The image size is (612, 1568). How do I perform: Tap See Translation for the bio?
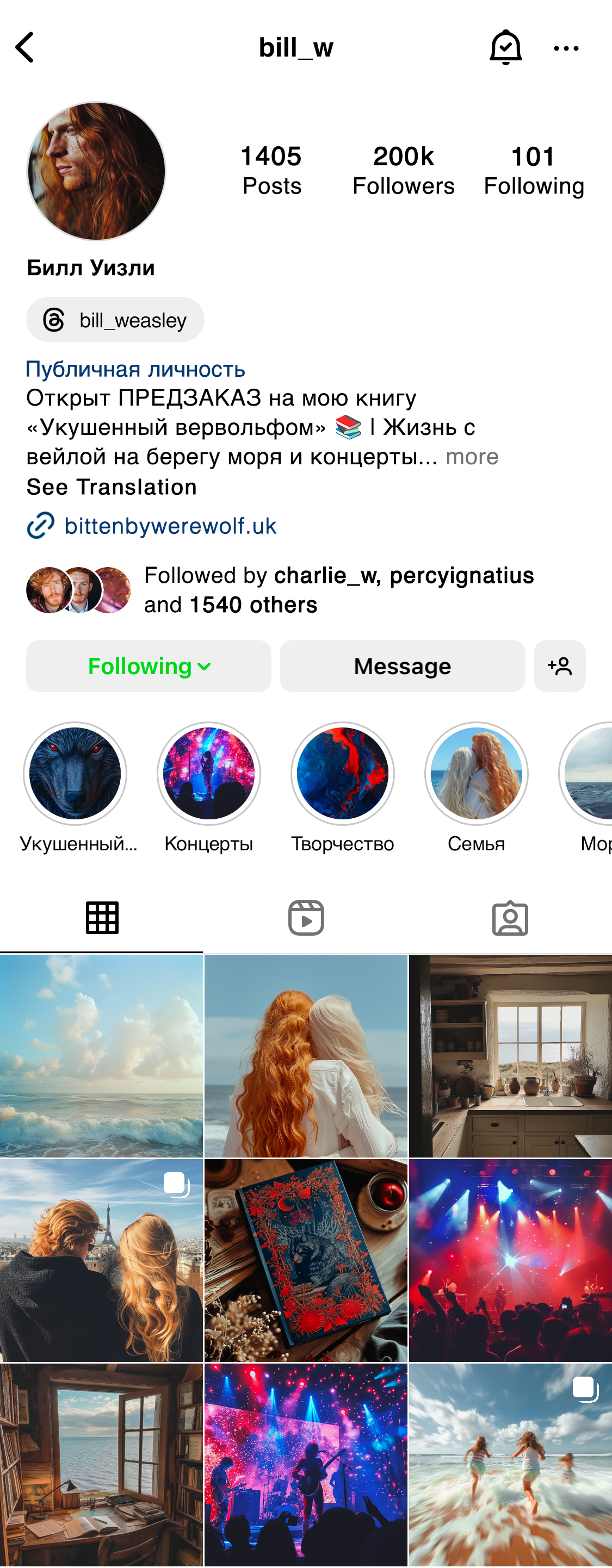point(112,487)
